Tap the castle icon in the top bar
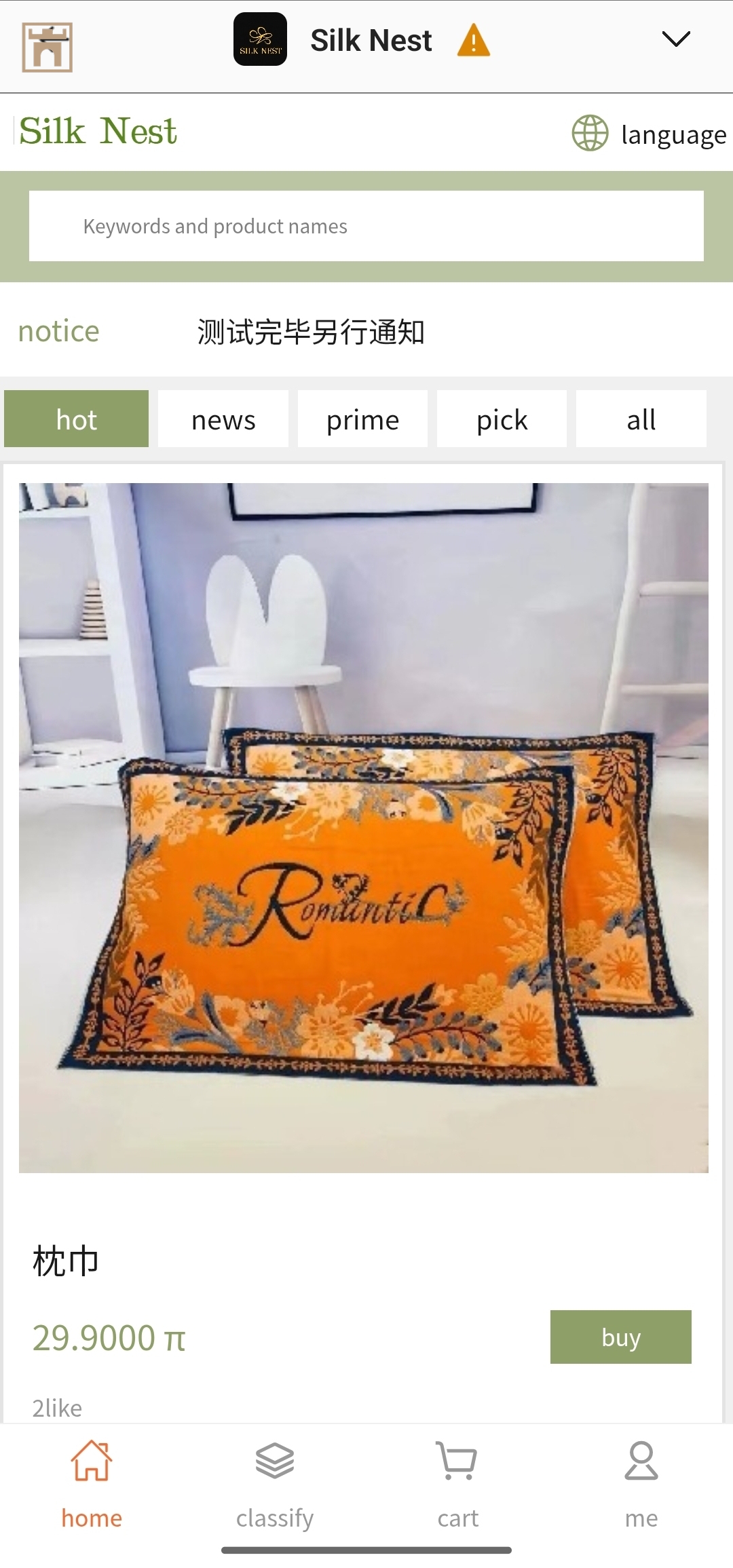This screenshot has width=733, height=1568. (x=48, y=47)
